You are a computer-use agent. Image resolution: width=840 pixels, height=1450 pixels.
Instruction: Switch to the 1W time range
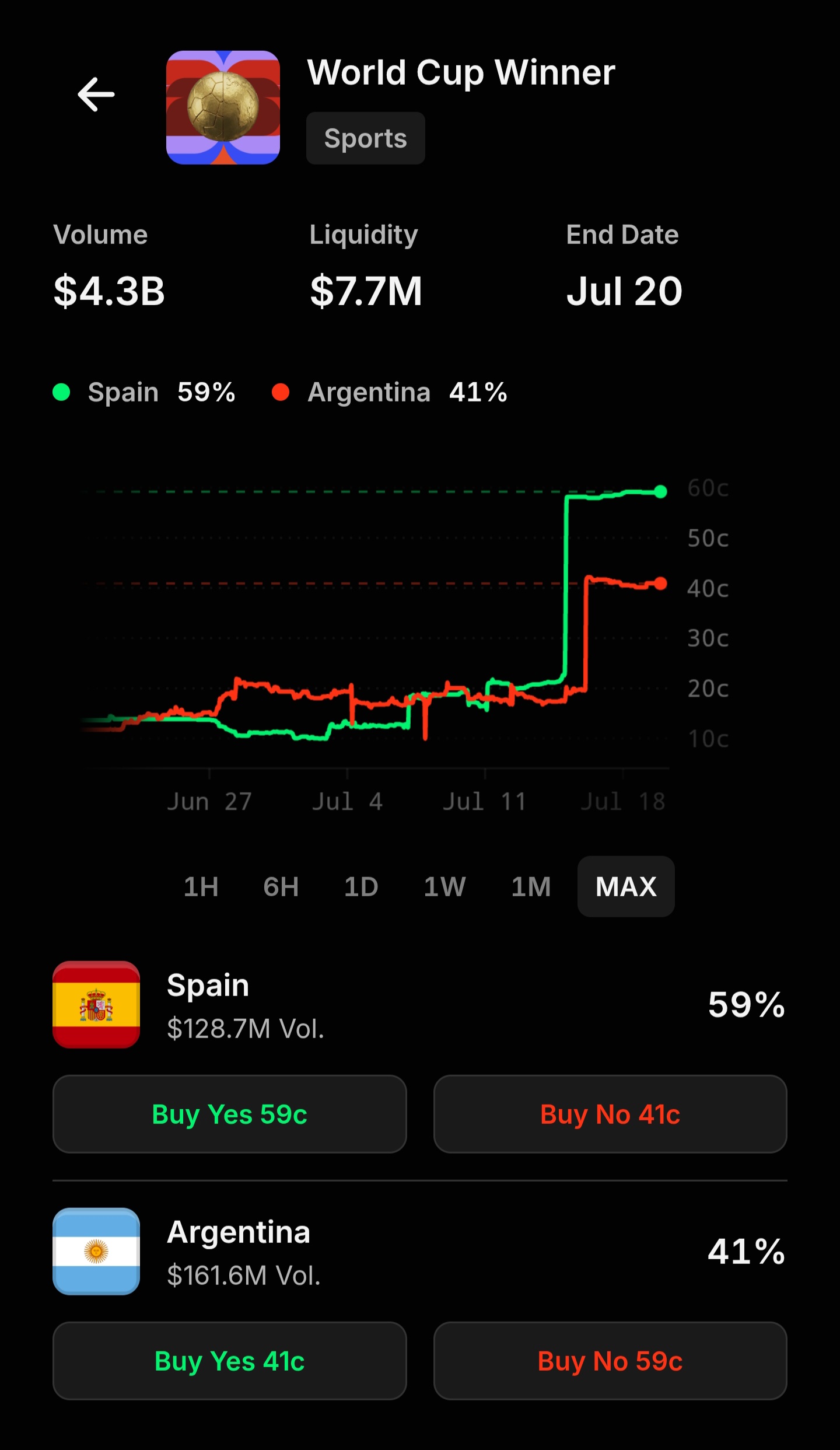click(444, 886)
